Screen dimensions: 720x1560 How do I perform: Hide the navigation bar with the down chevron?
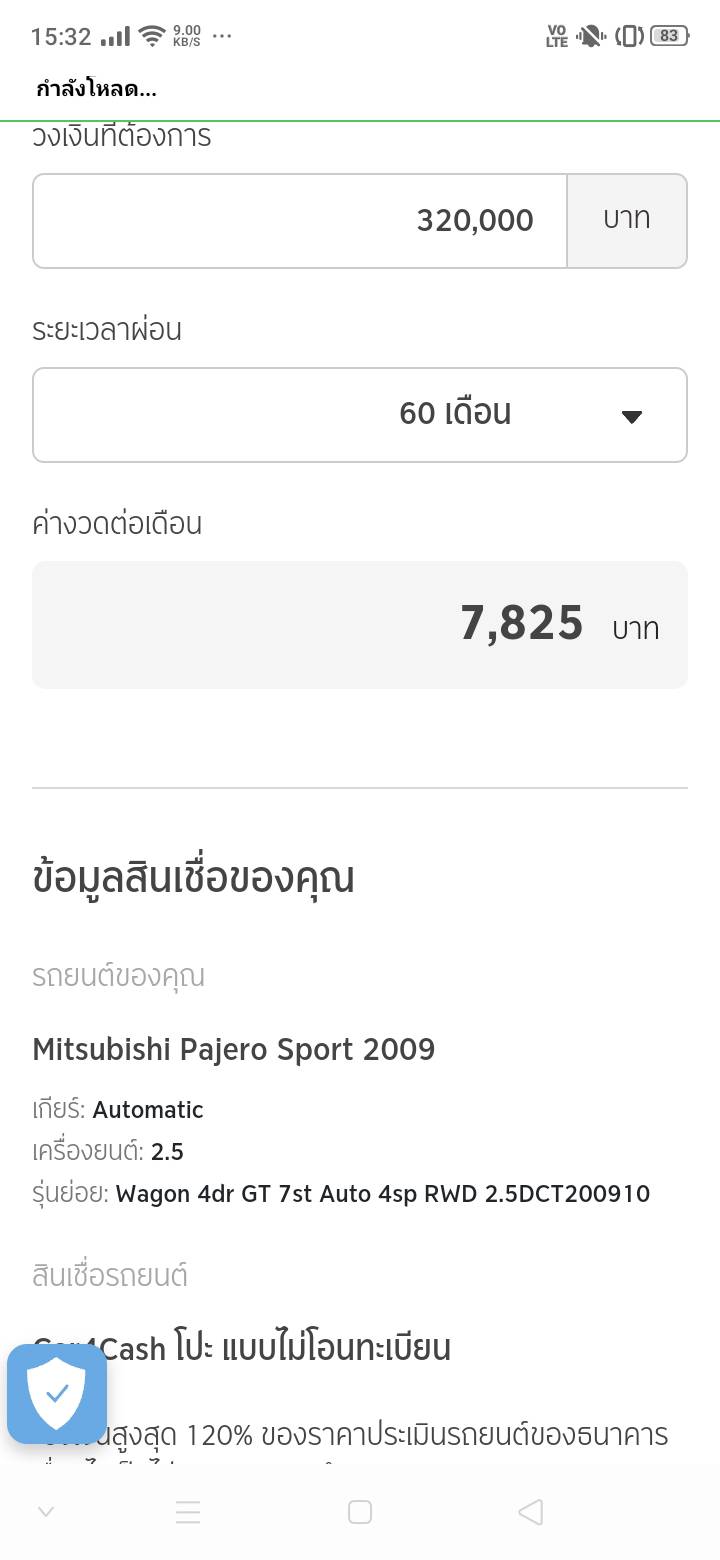click(x=46, y=1512)
